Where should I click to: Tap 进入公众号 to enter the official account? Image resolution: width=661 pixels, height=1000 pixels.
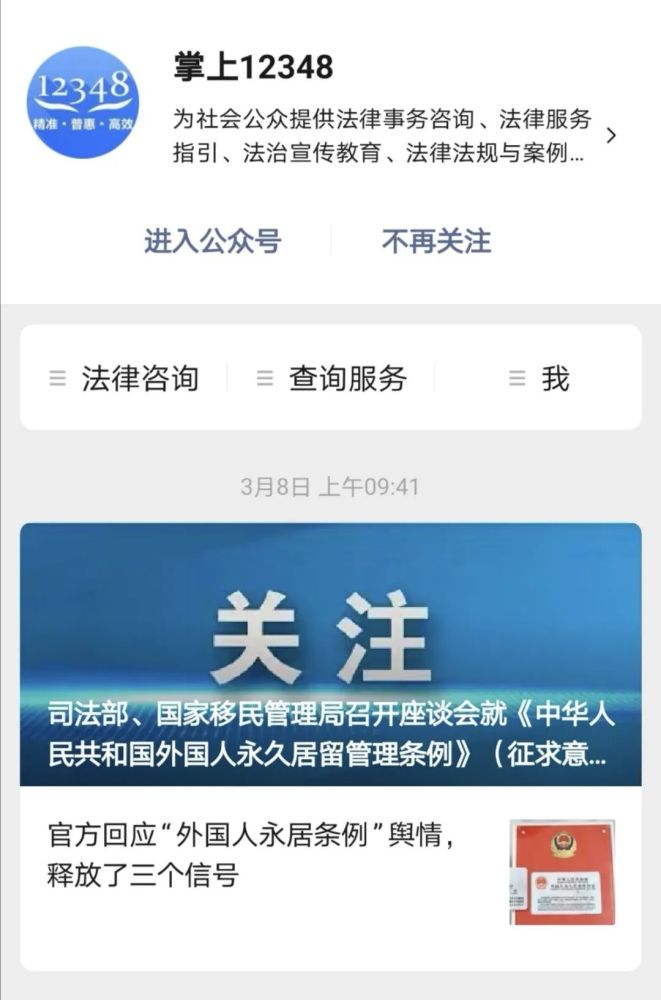[212, 241]
